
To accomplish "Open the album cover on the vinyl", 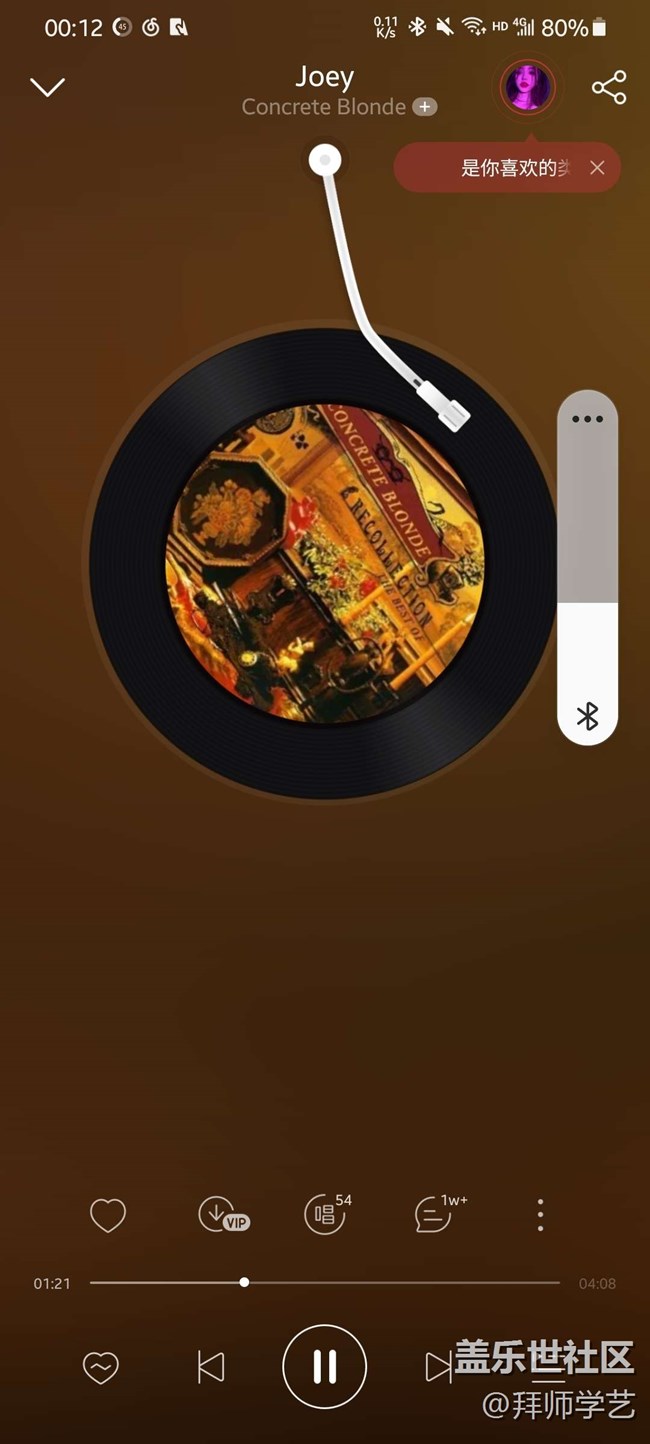I will pyautogui.click(x=324, y=563).
